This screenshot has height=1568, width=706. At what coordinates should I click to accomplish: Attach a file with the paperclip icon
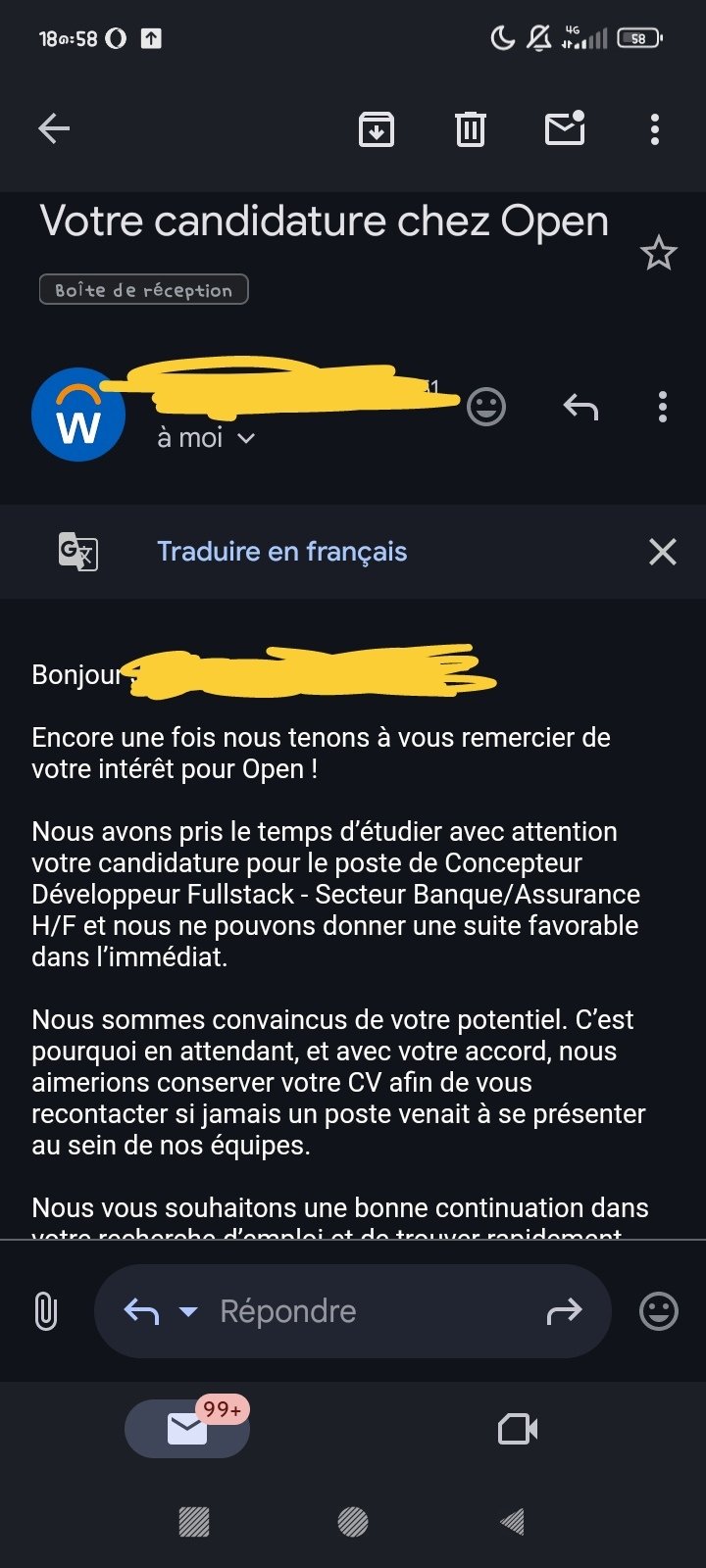46,1311
